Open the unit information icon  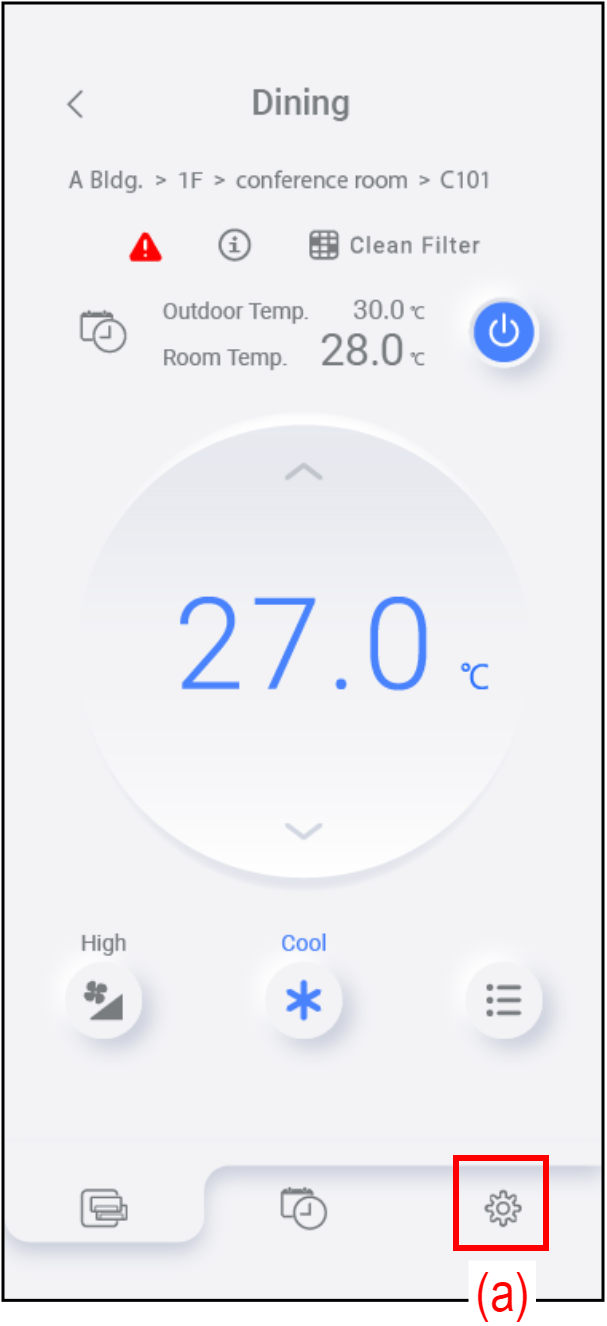click(x=234, y=245)
